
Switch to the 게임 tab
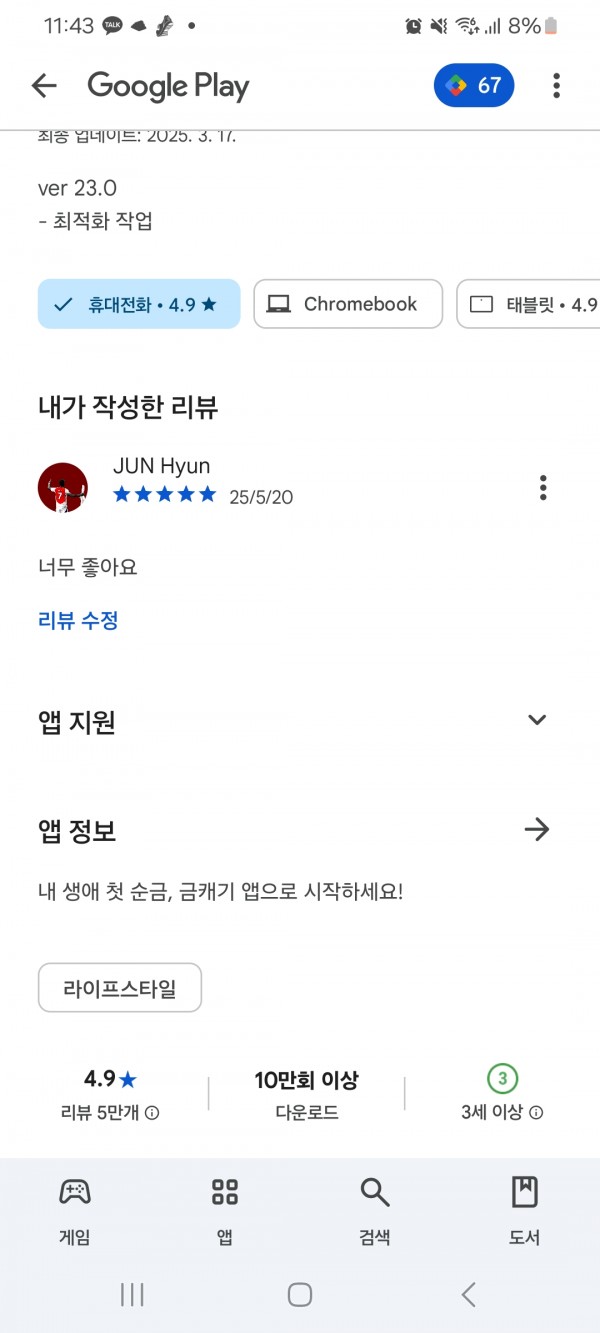75,1210
